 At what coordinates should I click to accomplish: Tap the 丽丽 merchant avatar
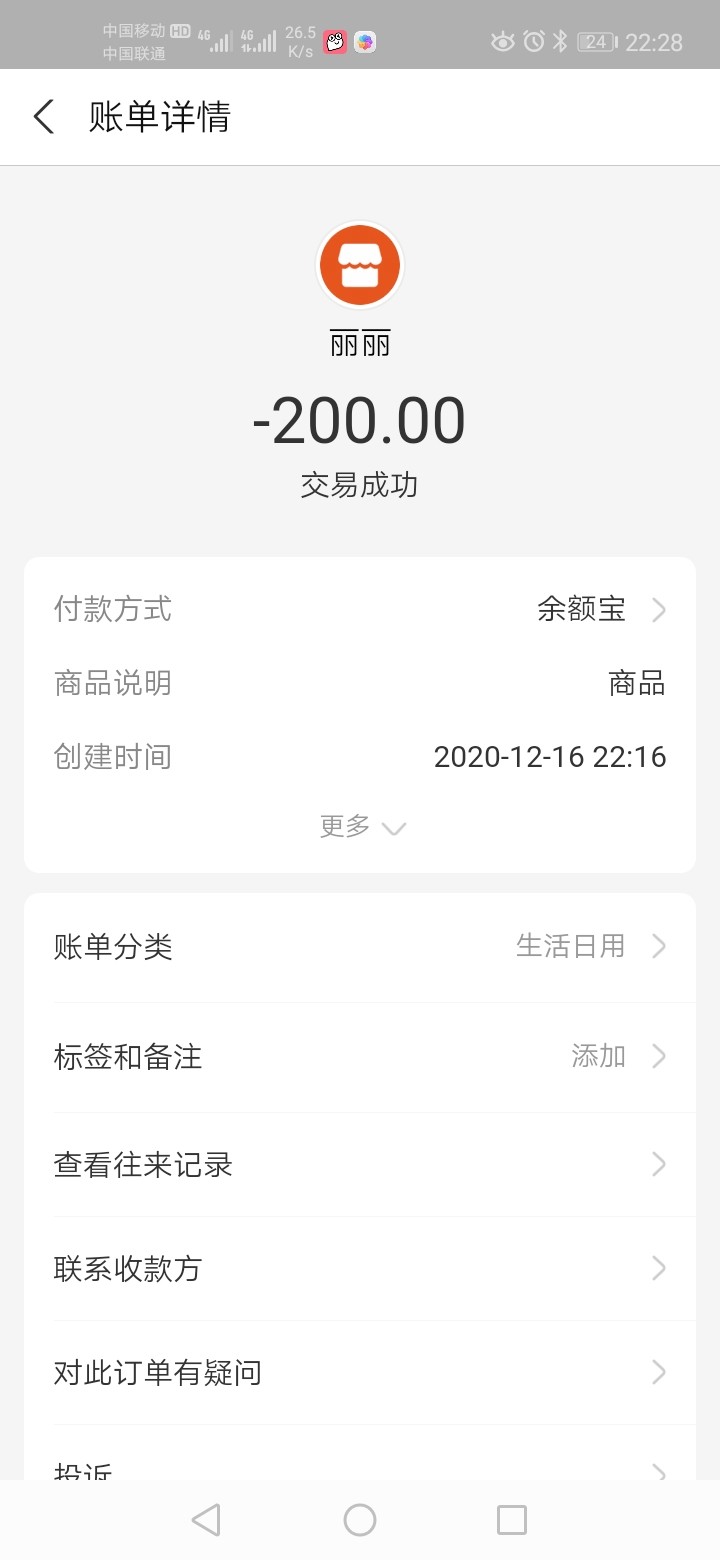point(360,266)
